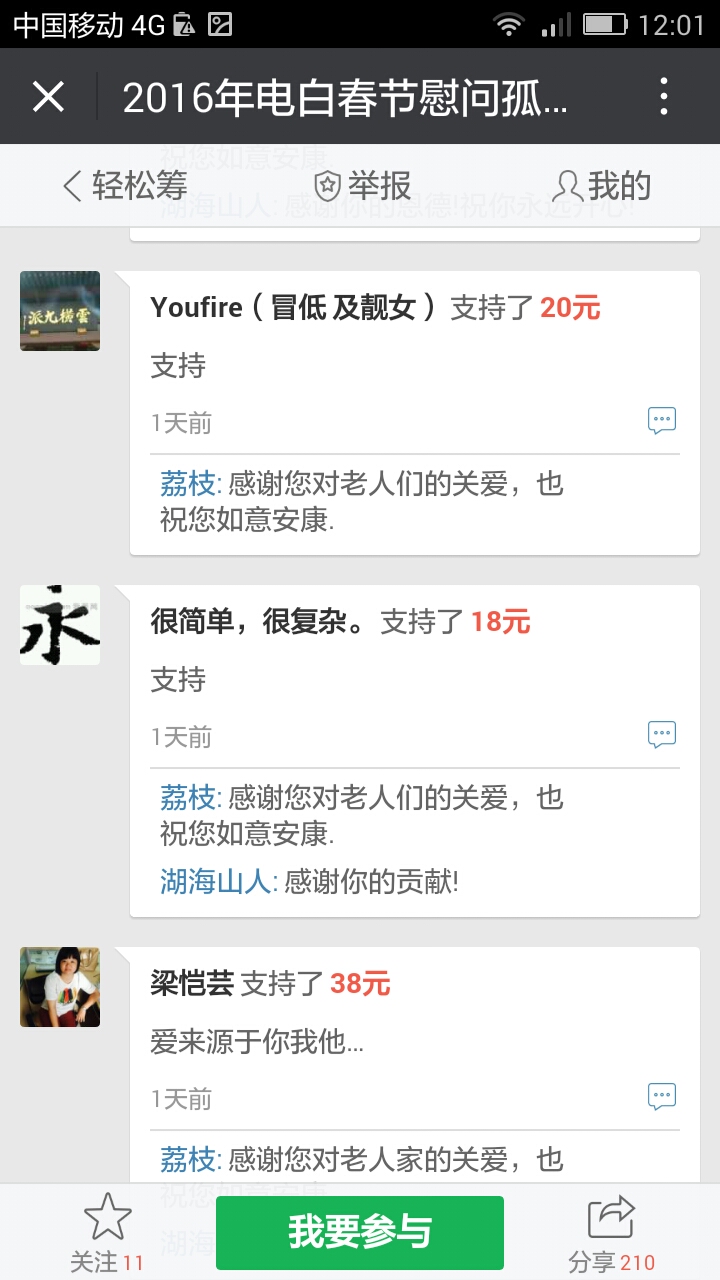The width and height of the screenshot is (720, 1280).
Task: Share this project via 分享
Action: (611, 1232)
